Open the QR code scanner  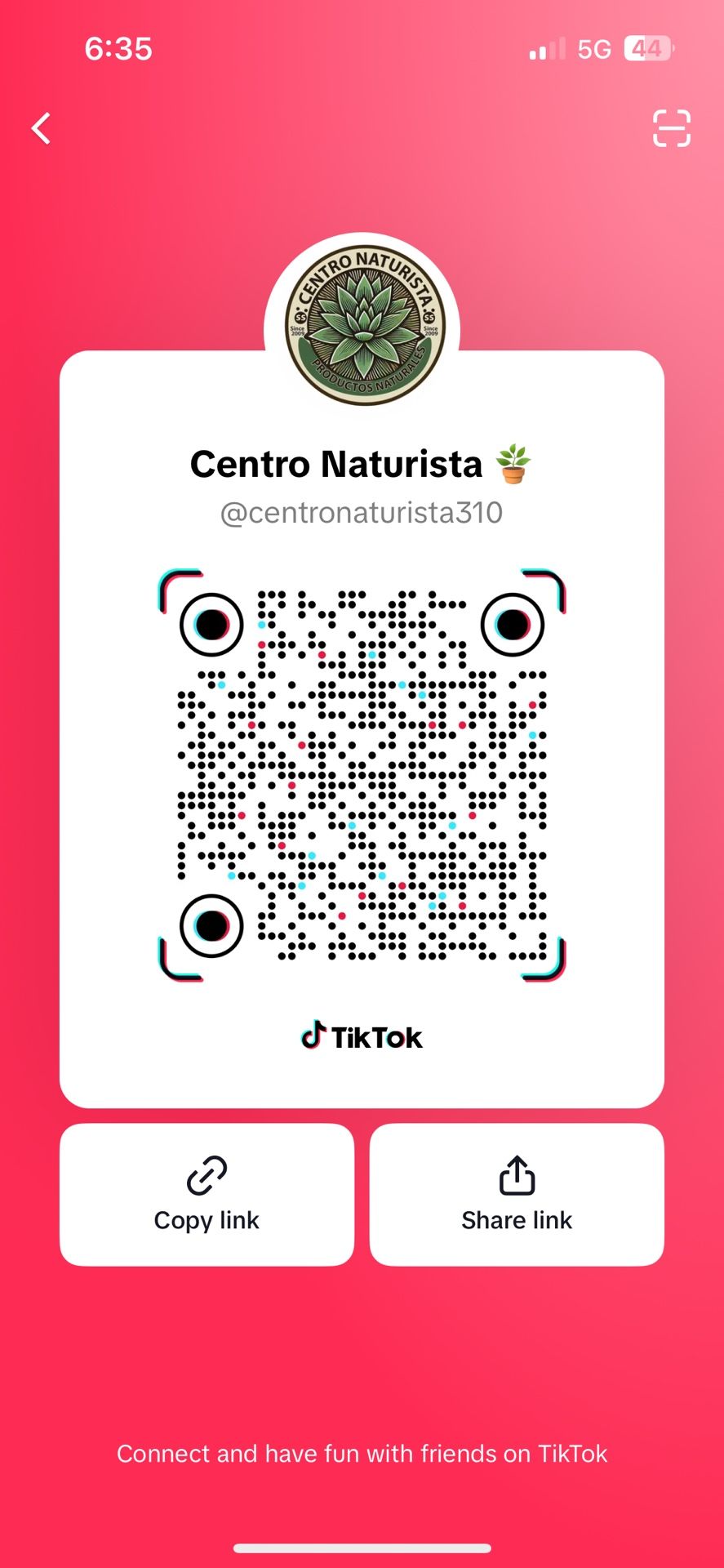pos(671,128)
